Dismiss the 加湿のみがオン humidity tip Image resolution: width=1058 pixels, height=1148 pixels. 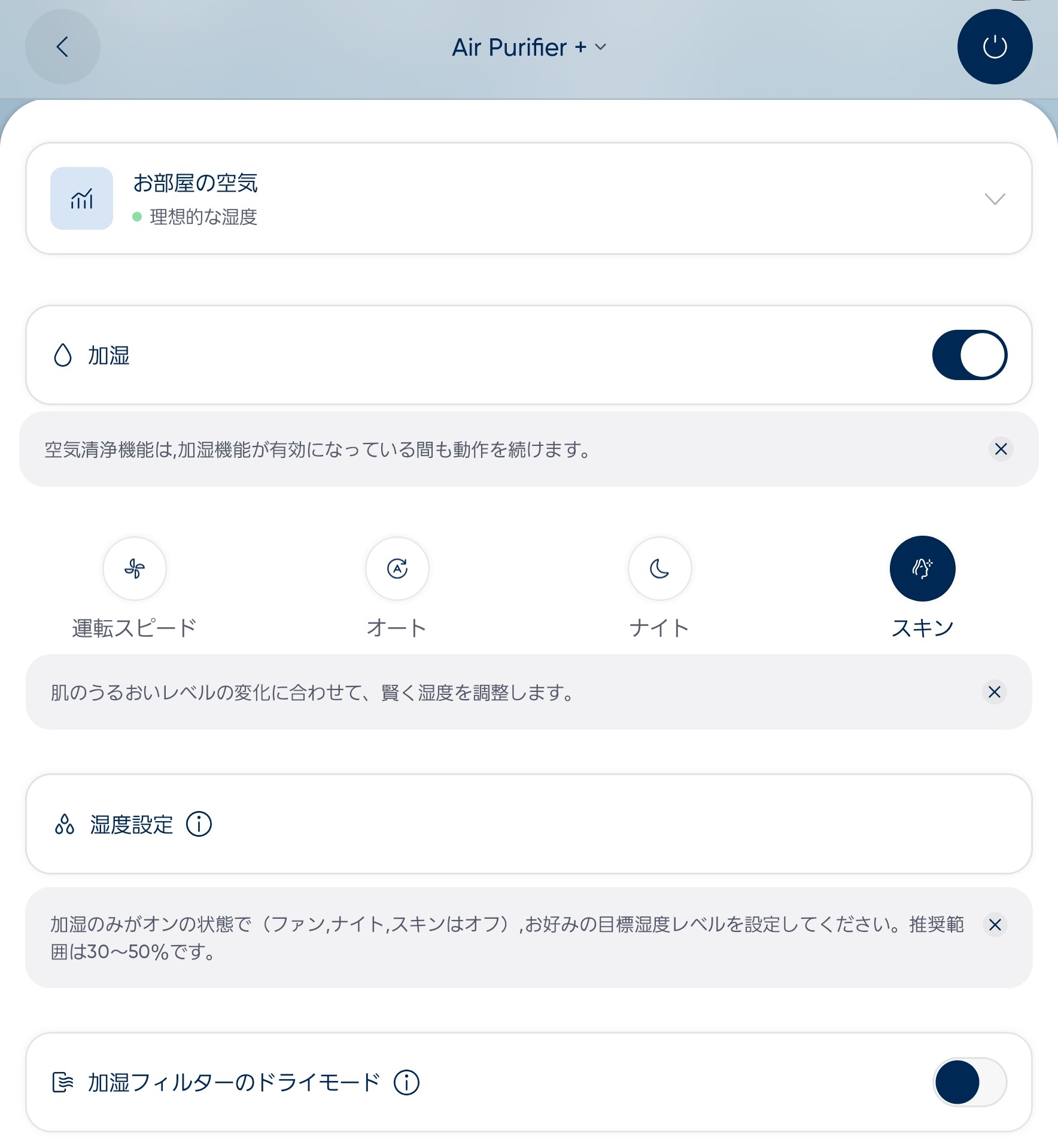995,925
